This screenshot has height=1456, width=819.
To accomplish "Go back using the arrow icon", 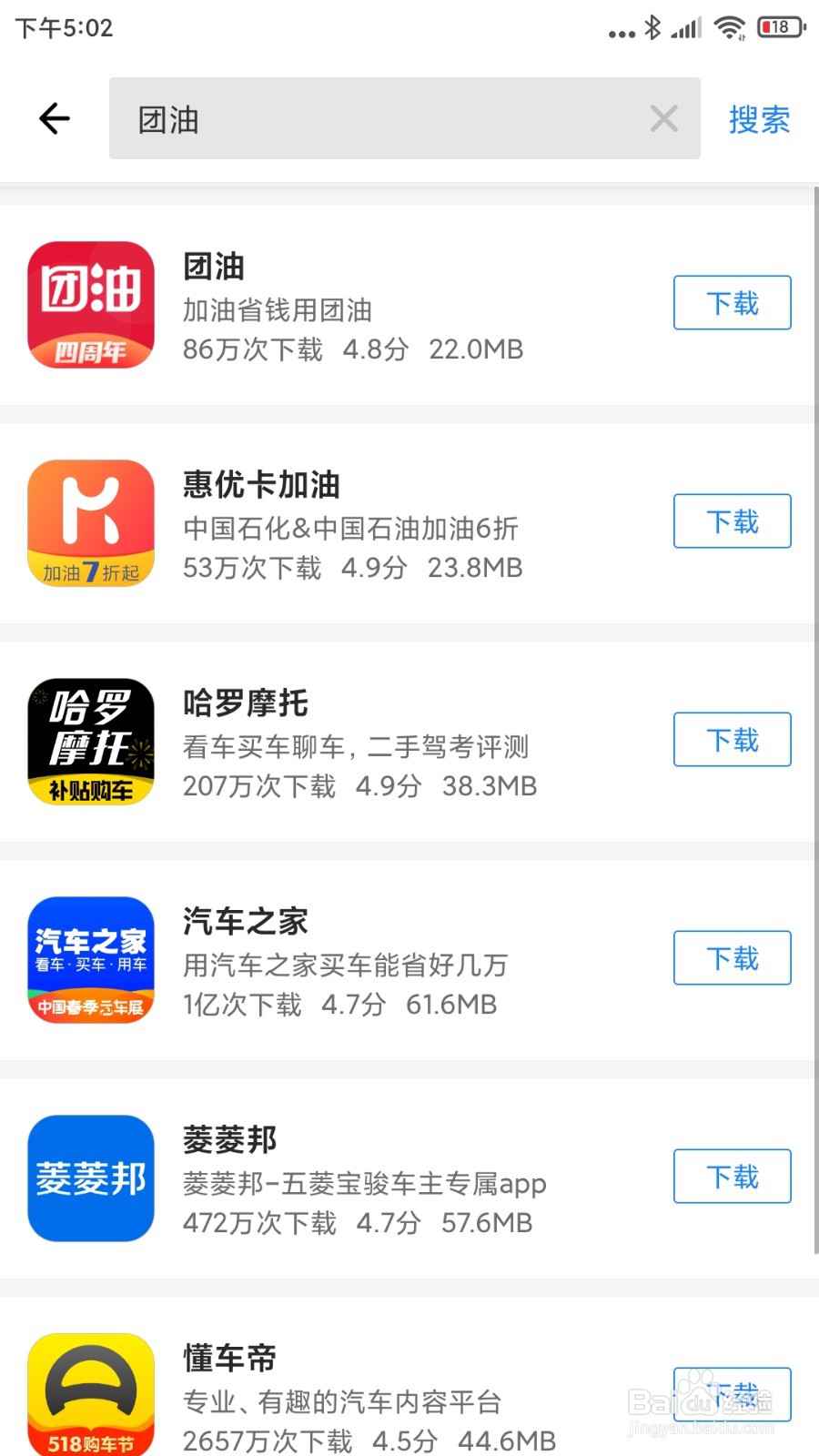I will [x=55, y=118].
